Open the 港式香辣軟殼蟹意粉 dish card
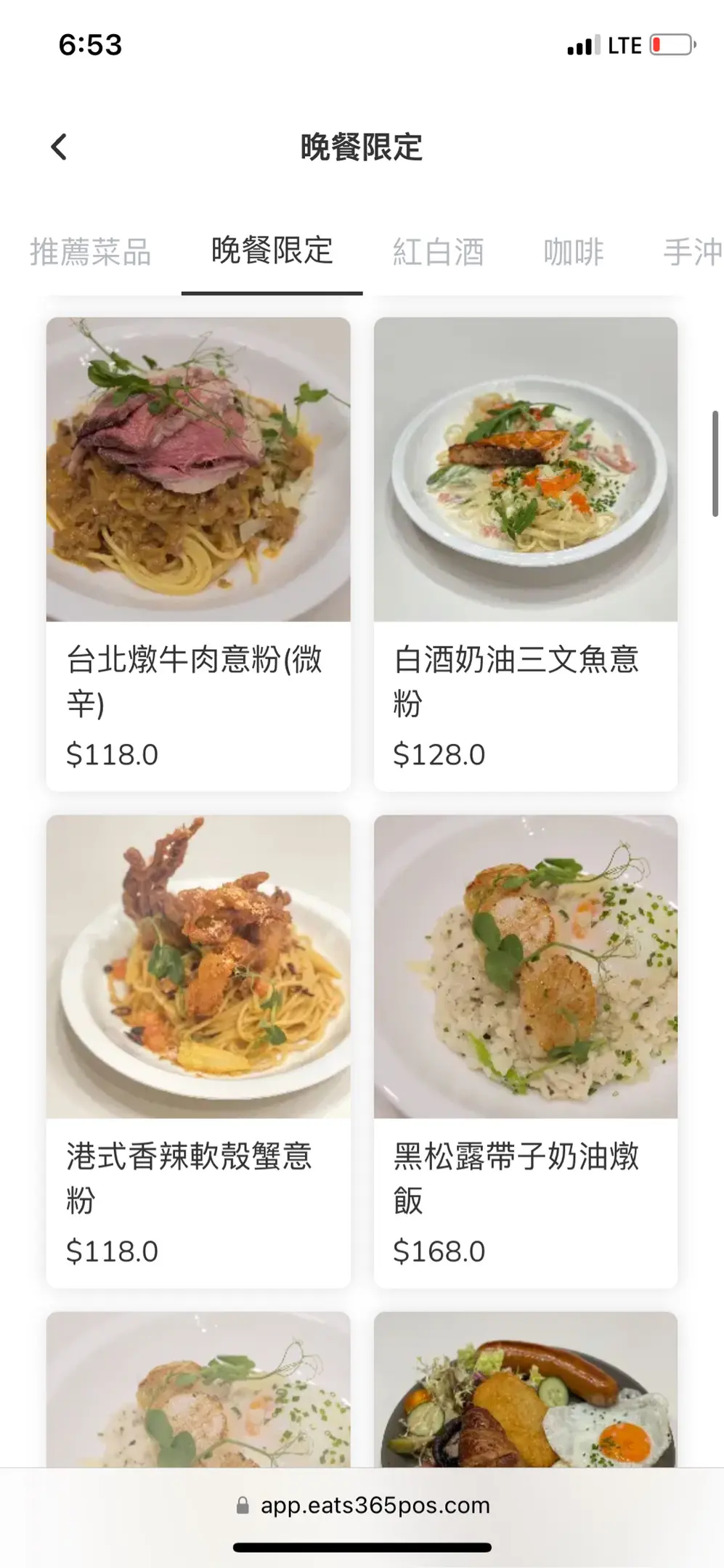Screen dimensions: 724x1568 point(198,1050)
